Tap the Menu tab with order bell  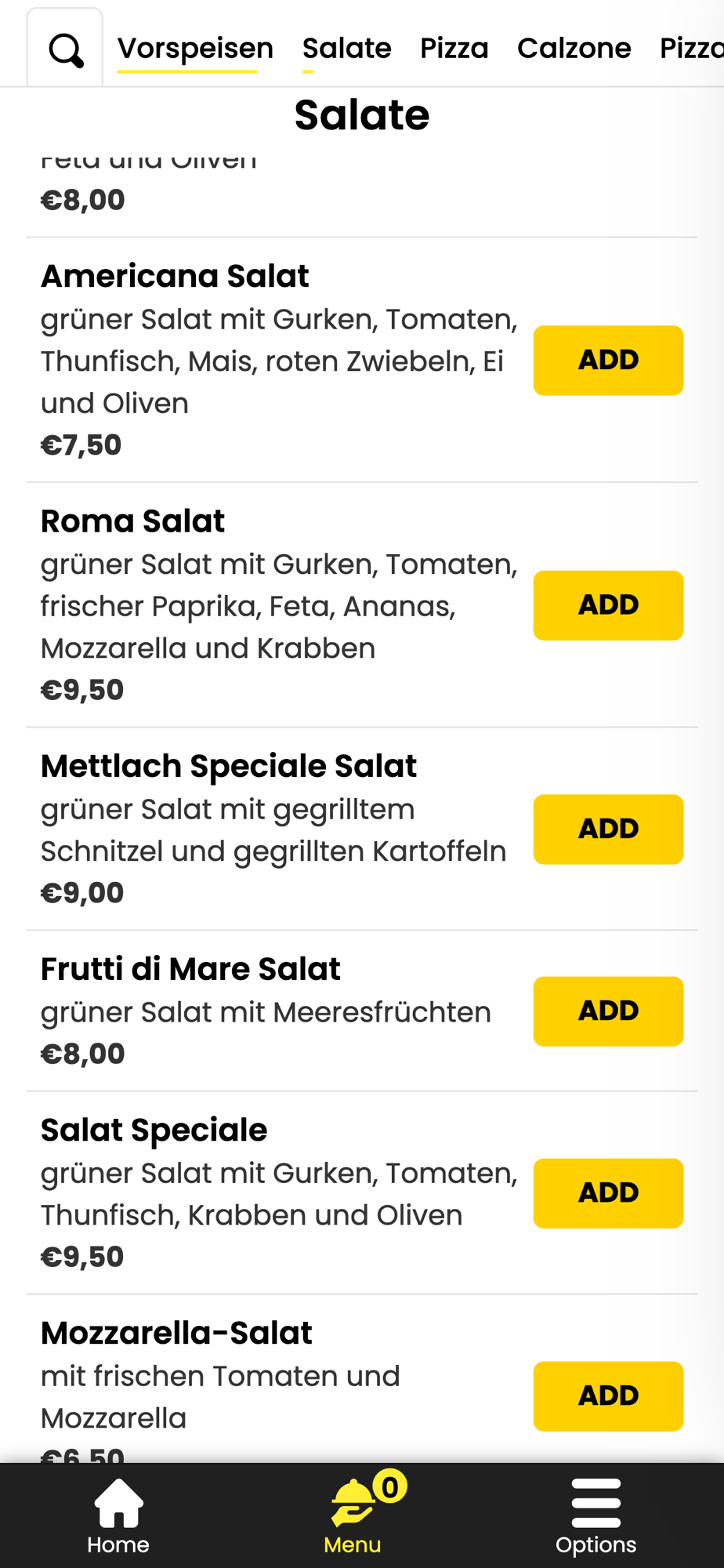click(353, 1516)
